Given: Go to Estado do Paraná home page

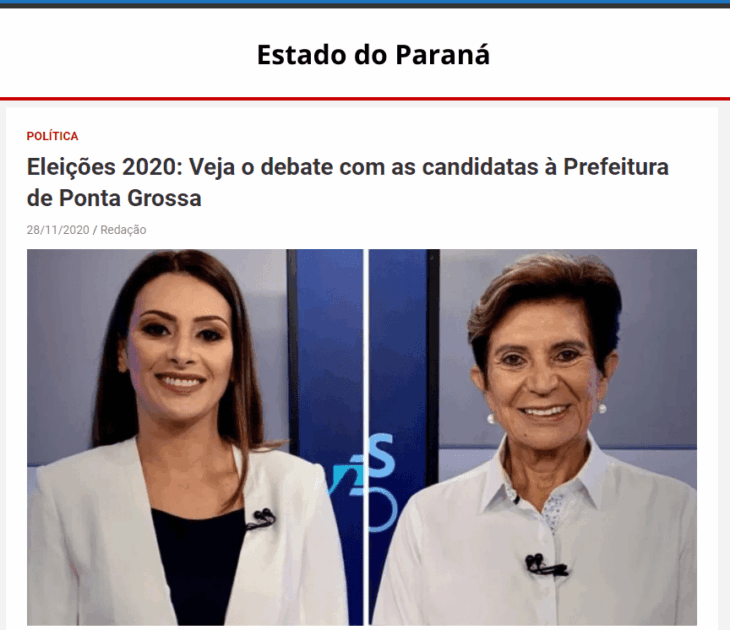Looking at the screenshot, I should tap(373, 54).
